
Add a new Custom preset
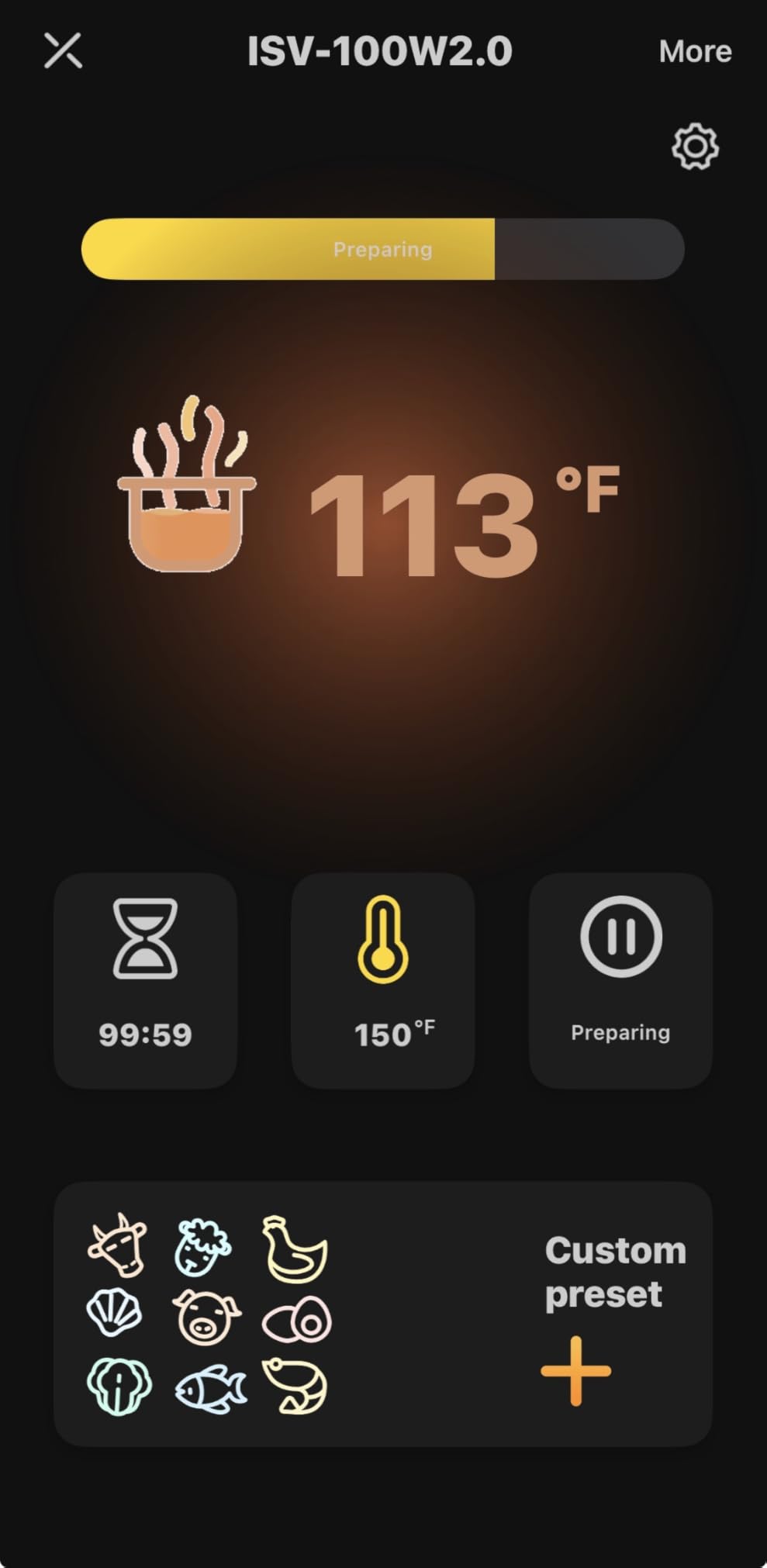(x=575, y=1370)
